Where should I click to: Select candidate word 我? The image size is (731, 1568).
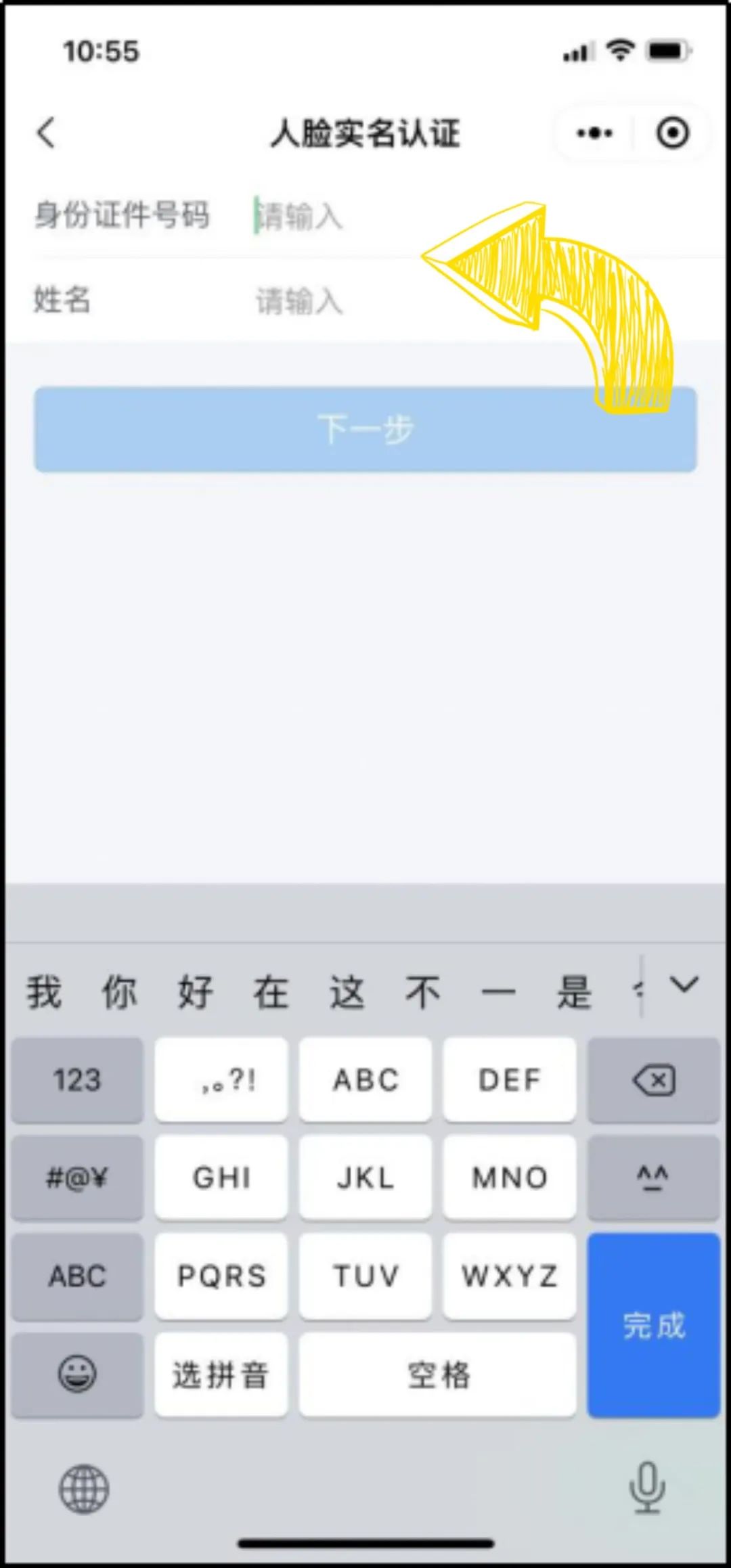[x=45, y=992]
